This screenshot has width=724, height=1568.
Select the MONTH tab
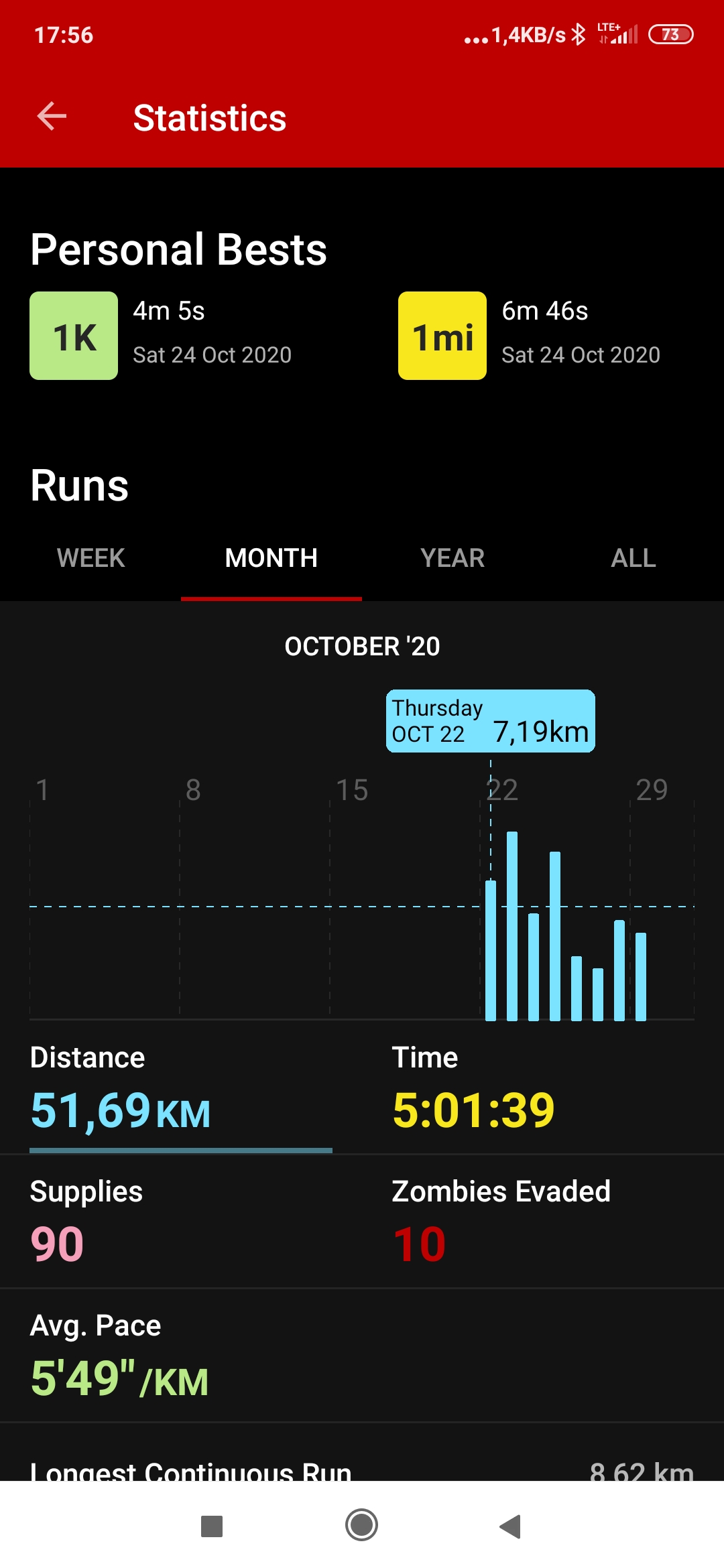click(271, 558)
